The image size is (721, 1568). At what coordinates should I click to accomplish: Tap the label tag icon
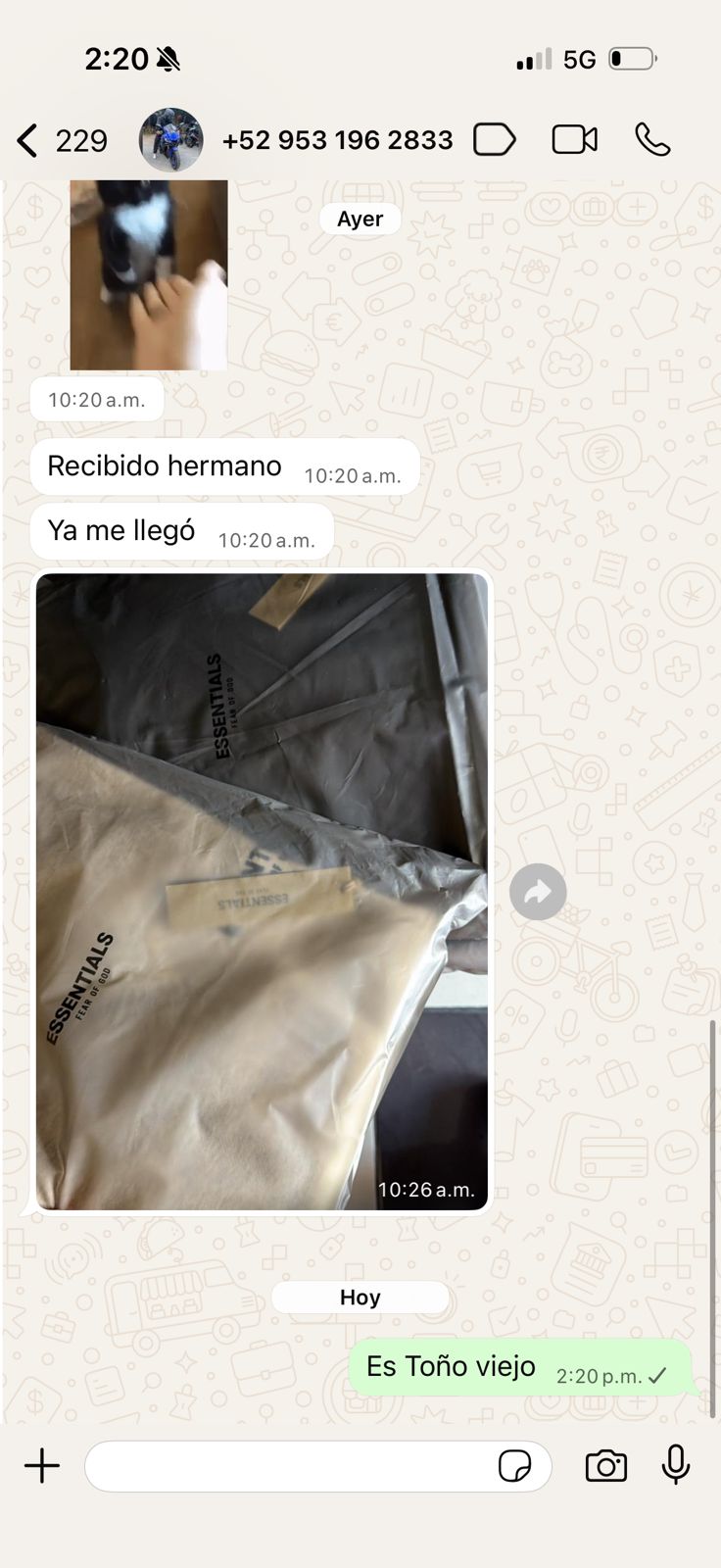[x=495, y=140]
